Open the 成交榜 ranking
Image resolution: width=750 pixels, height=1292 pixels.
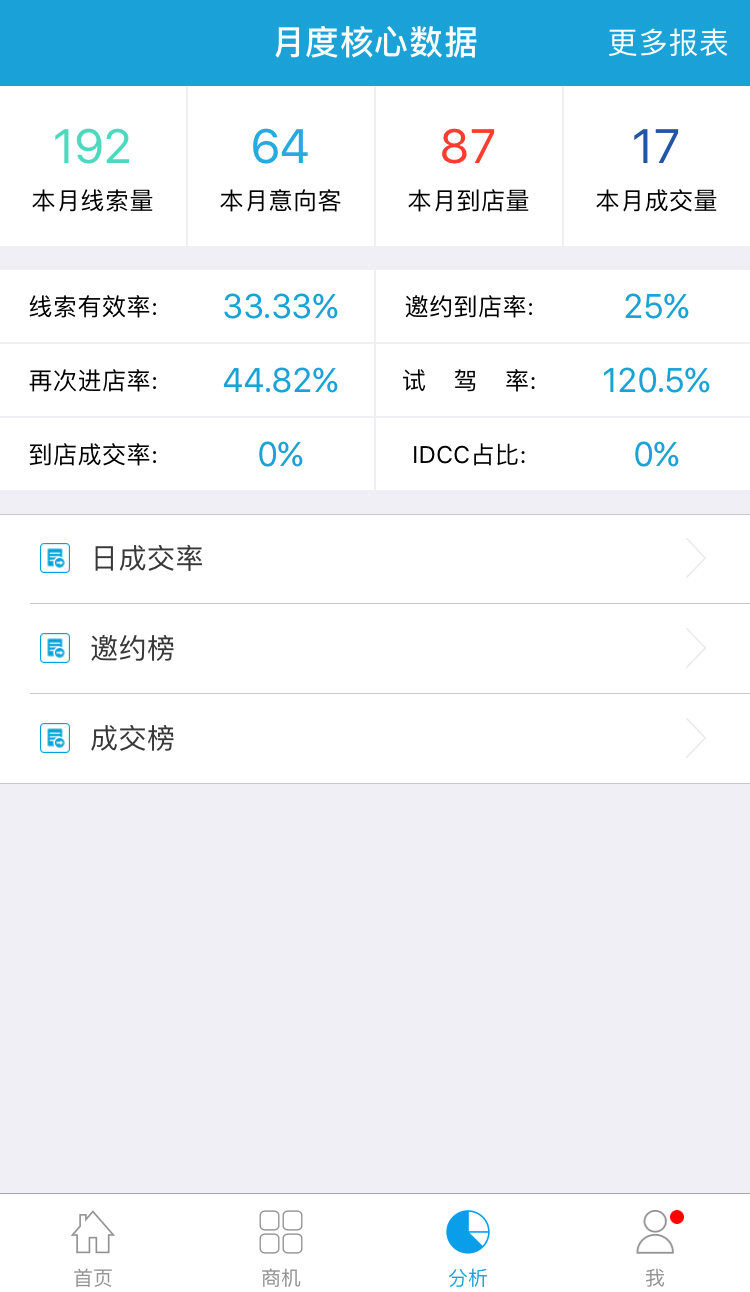[375, 739]
